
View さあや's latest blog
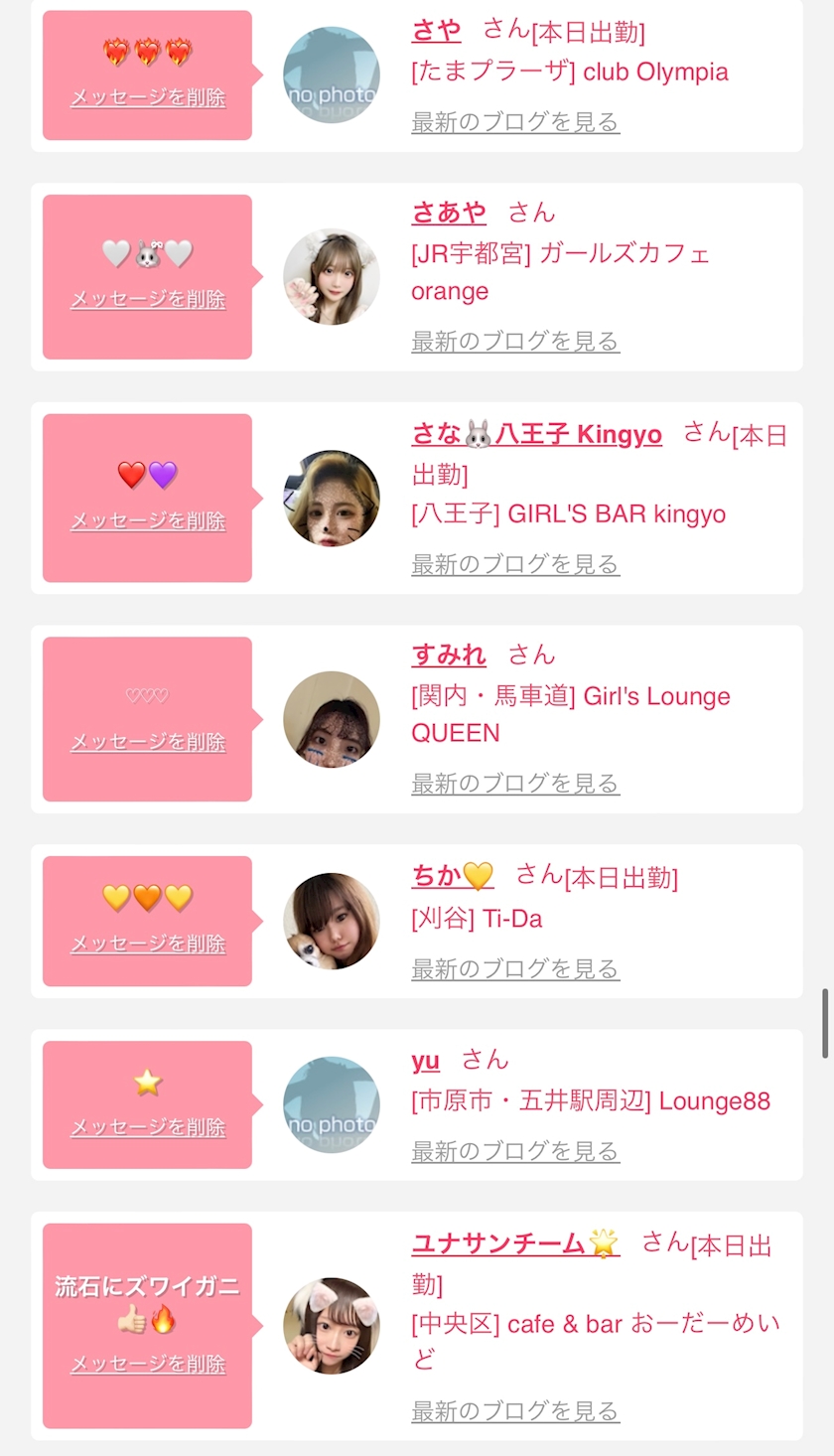point(515,342)
